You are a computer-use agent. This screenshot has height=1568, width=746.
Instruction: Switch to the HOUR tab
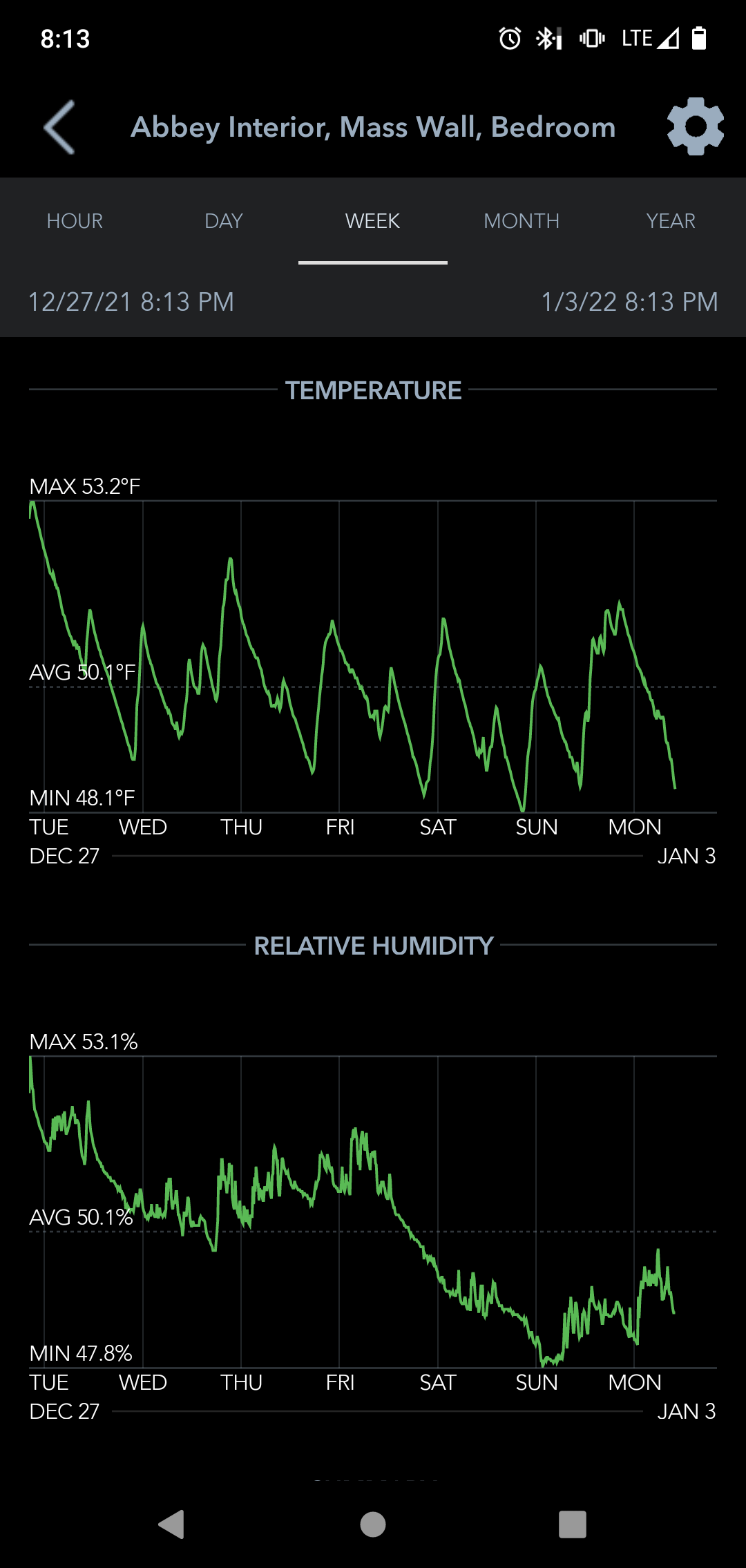(75, 221)
